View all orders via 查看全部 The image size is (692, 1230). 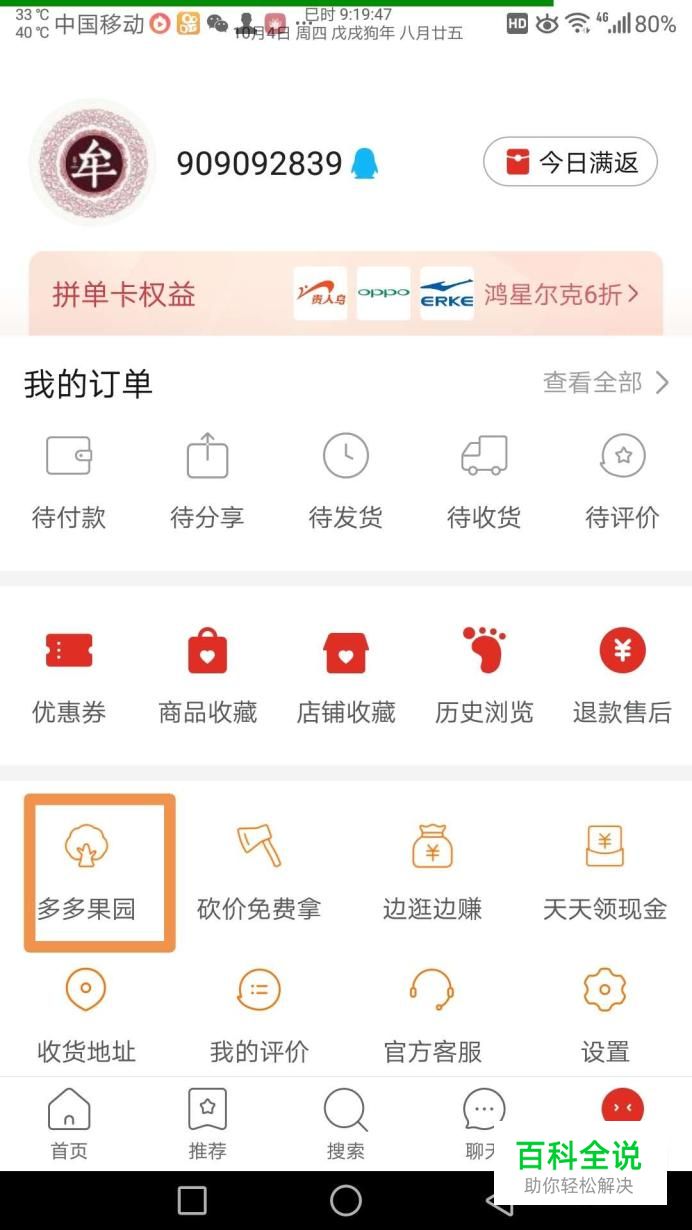pos(605,382)
